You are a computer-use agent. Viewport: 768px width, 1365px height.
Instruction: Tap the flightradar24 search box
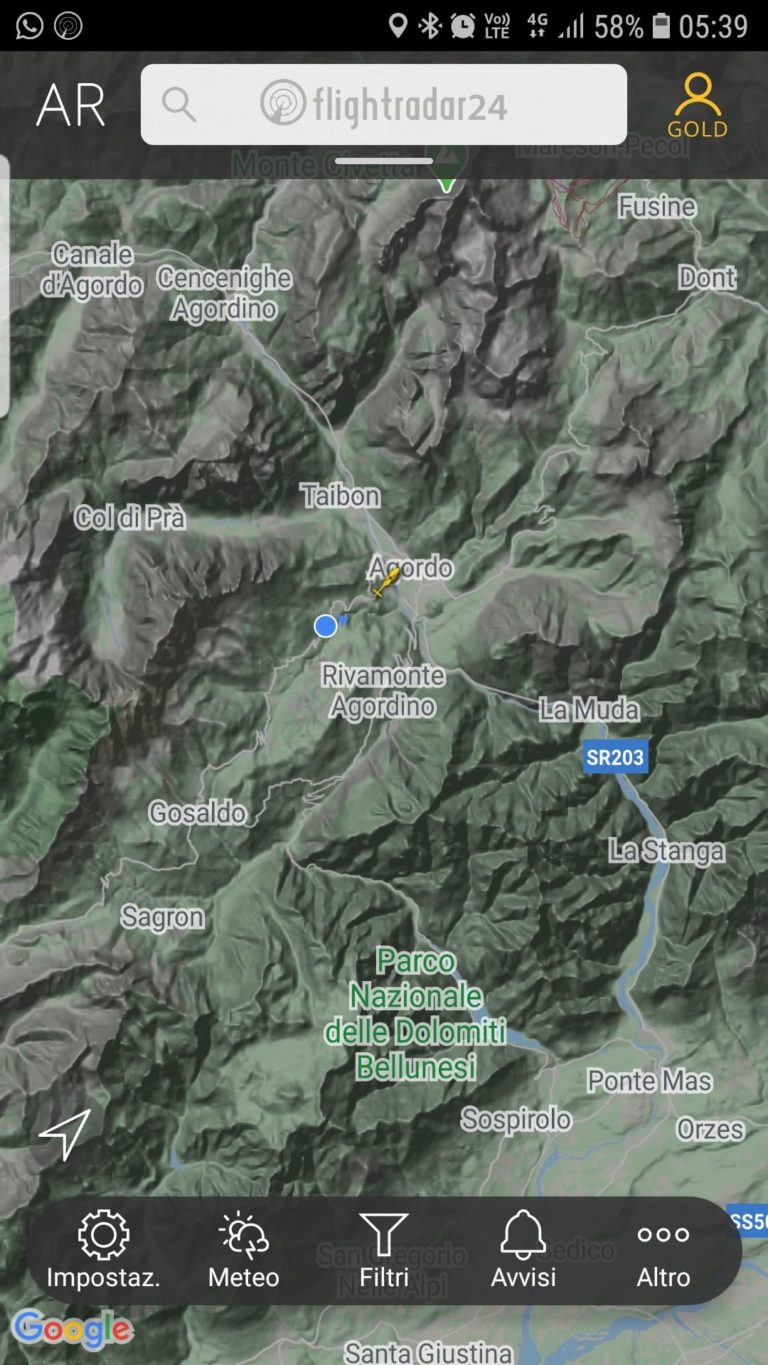click(384, 105)
